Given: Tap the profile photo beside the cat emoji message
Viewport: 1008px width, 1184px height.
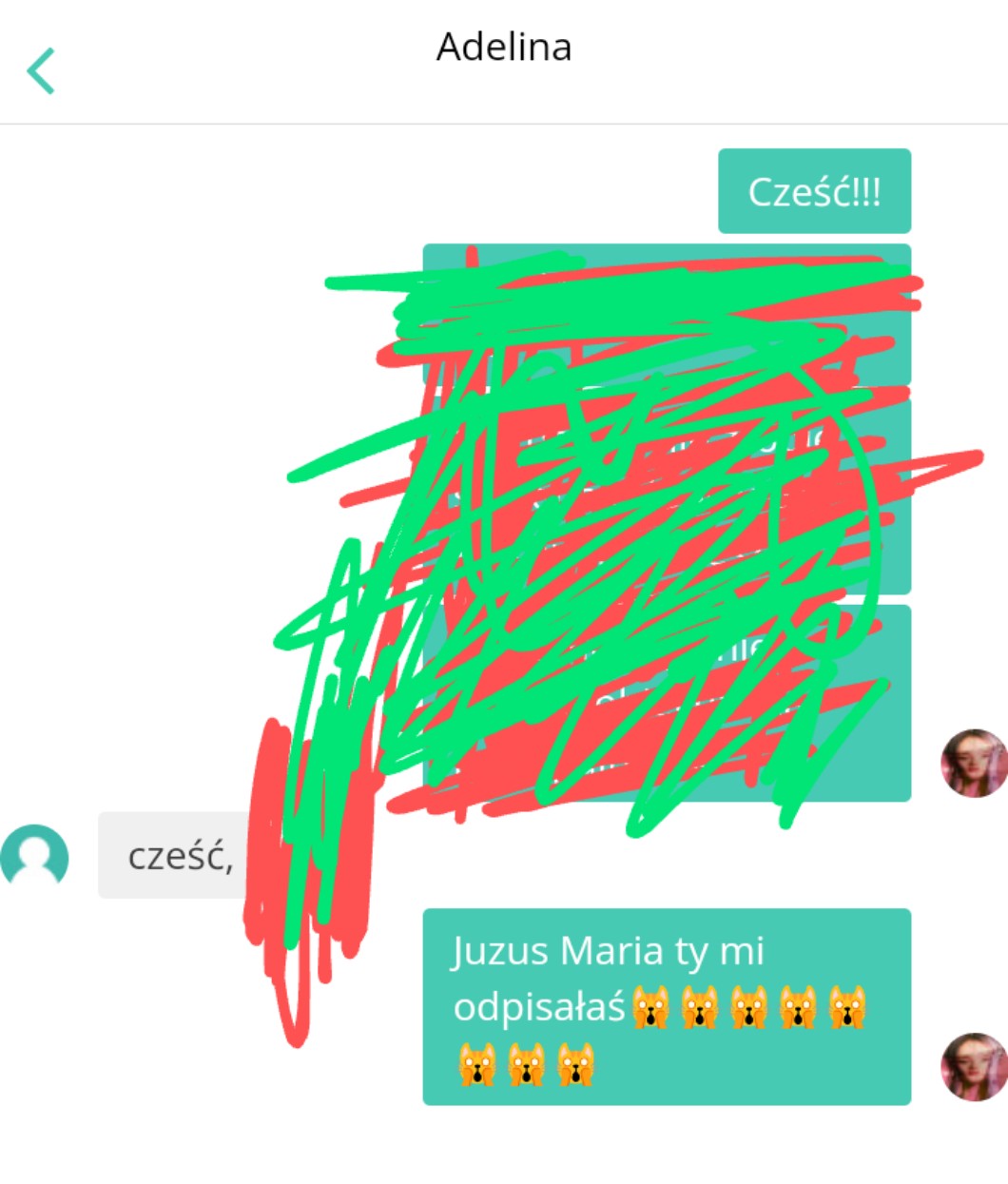Looking at the screenshot, I should pyautogui.click(x=974, y=1066).
